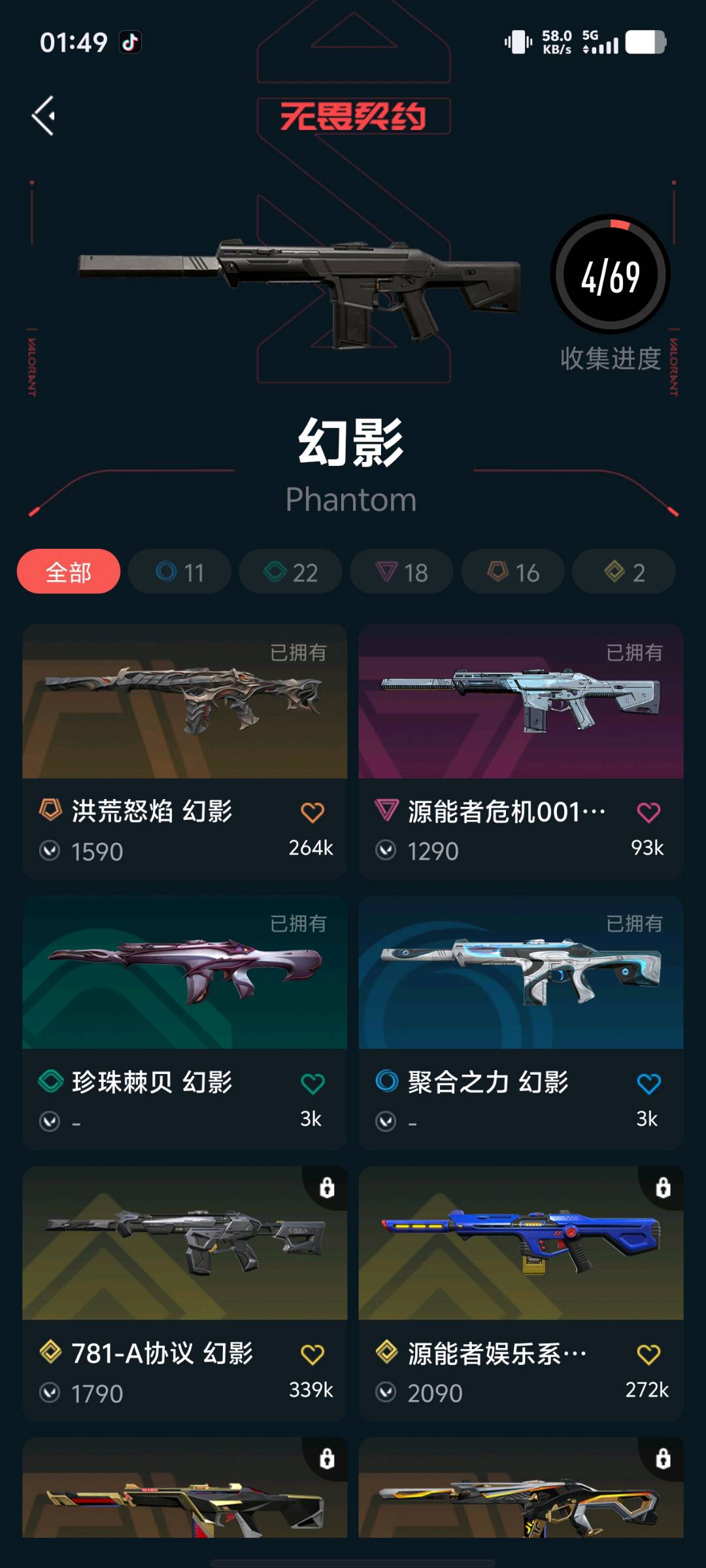The image size is (706, 1568).
Task: Like the 源能者危机001 skin
Action: [648, 813]
